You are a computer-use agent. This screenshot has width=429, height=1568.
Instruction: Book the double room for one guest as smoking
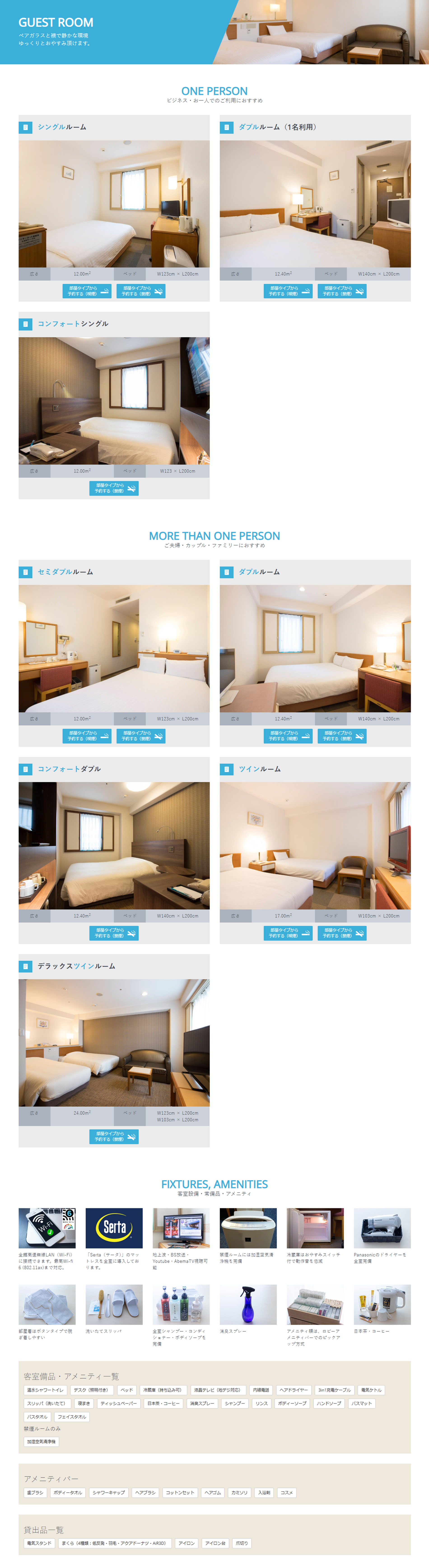tap(288, 291)
